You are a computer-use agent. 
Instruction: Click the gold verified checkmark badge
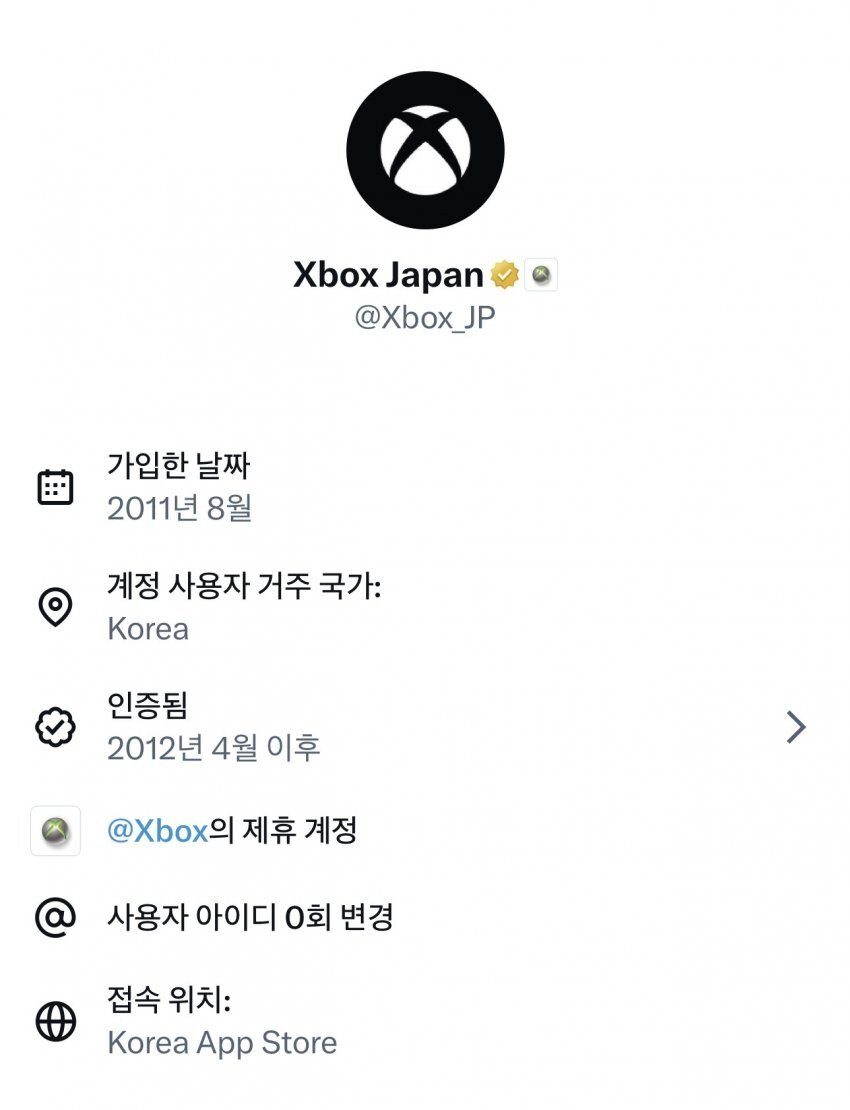(505, 272)
